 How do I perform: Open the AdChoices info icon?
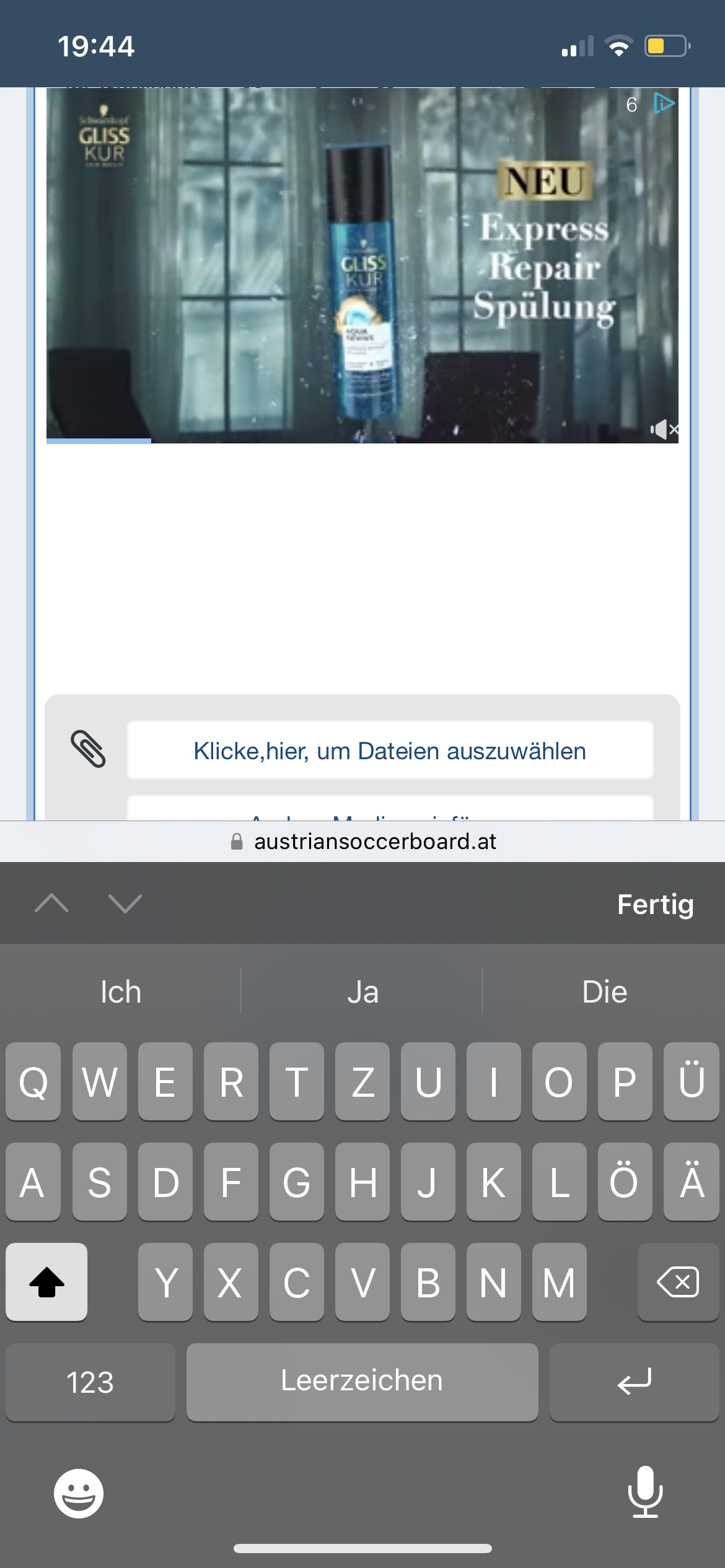point(664,103)
